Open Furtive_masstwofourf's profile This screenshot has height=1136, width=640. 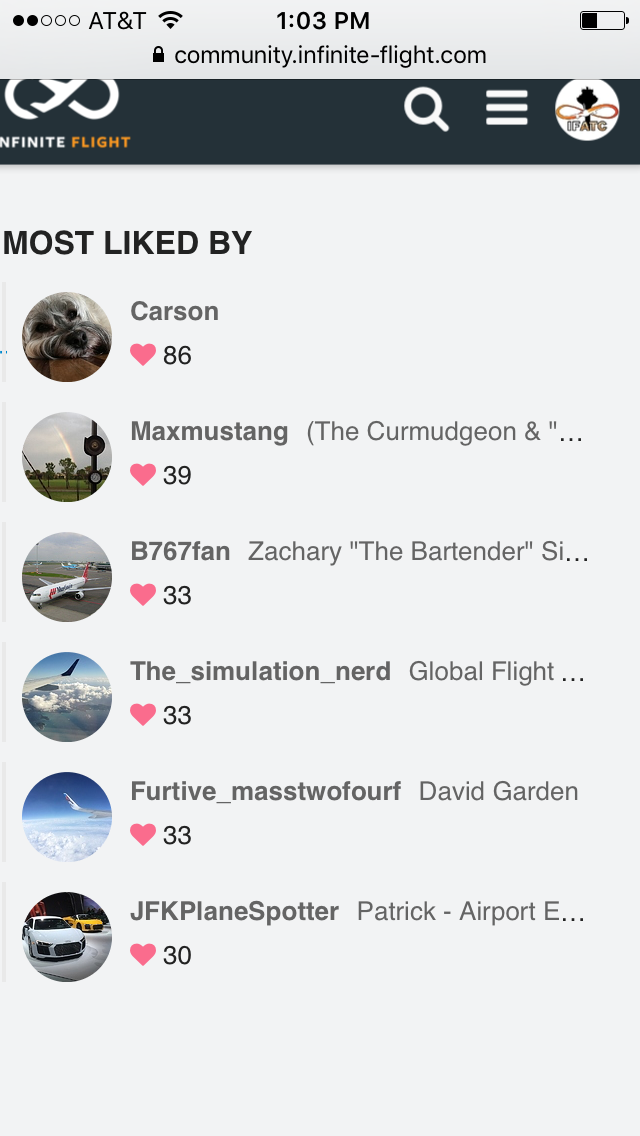click(265, 792)
